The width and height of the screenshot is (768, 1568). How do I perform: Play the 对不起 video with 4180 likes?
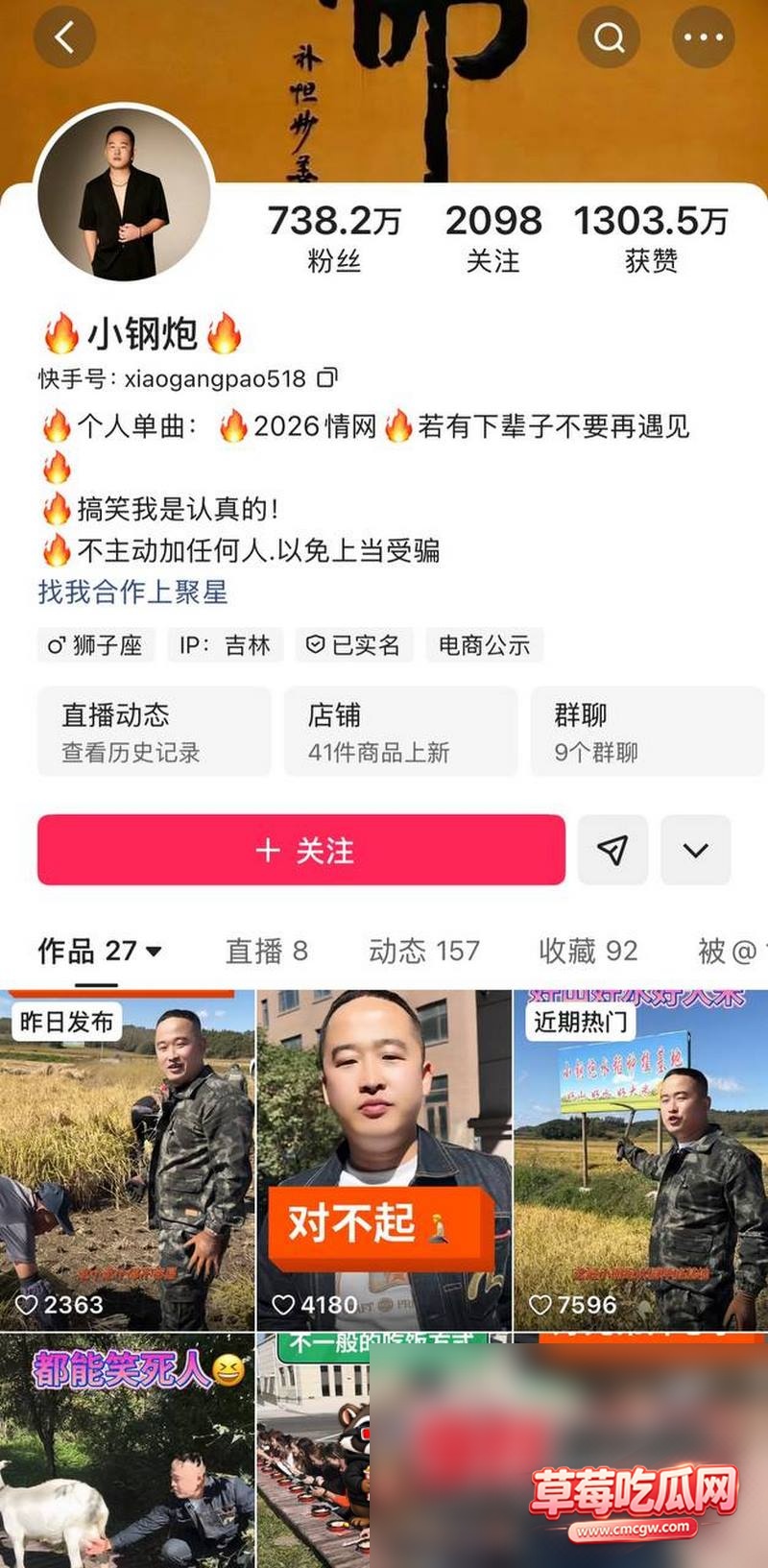point(384,1160)
